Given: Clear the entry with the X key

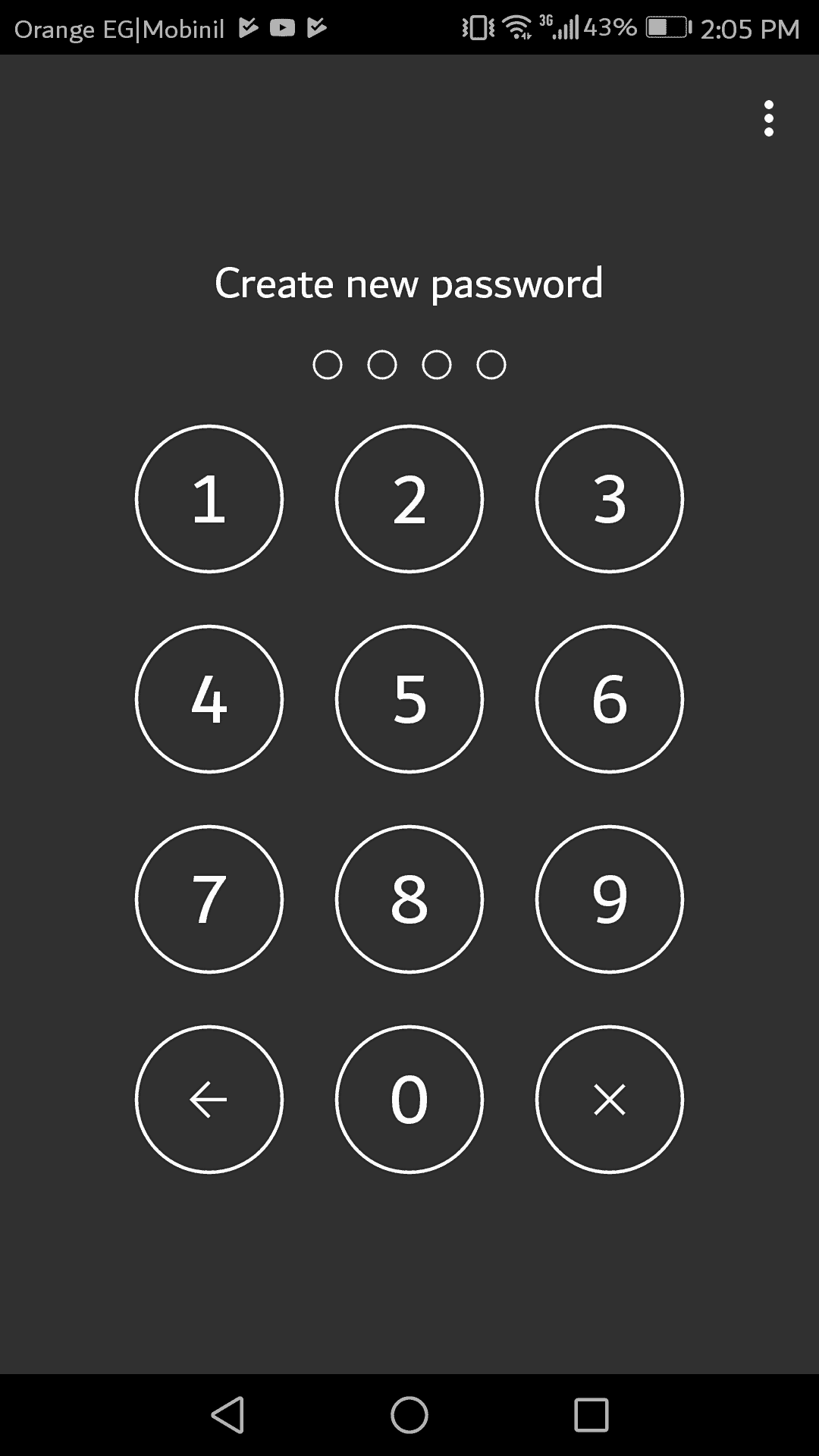Looking at the screenshot, I should tap(610, 1100).
